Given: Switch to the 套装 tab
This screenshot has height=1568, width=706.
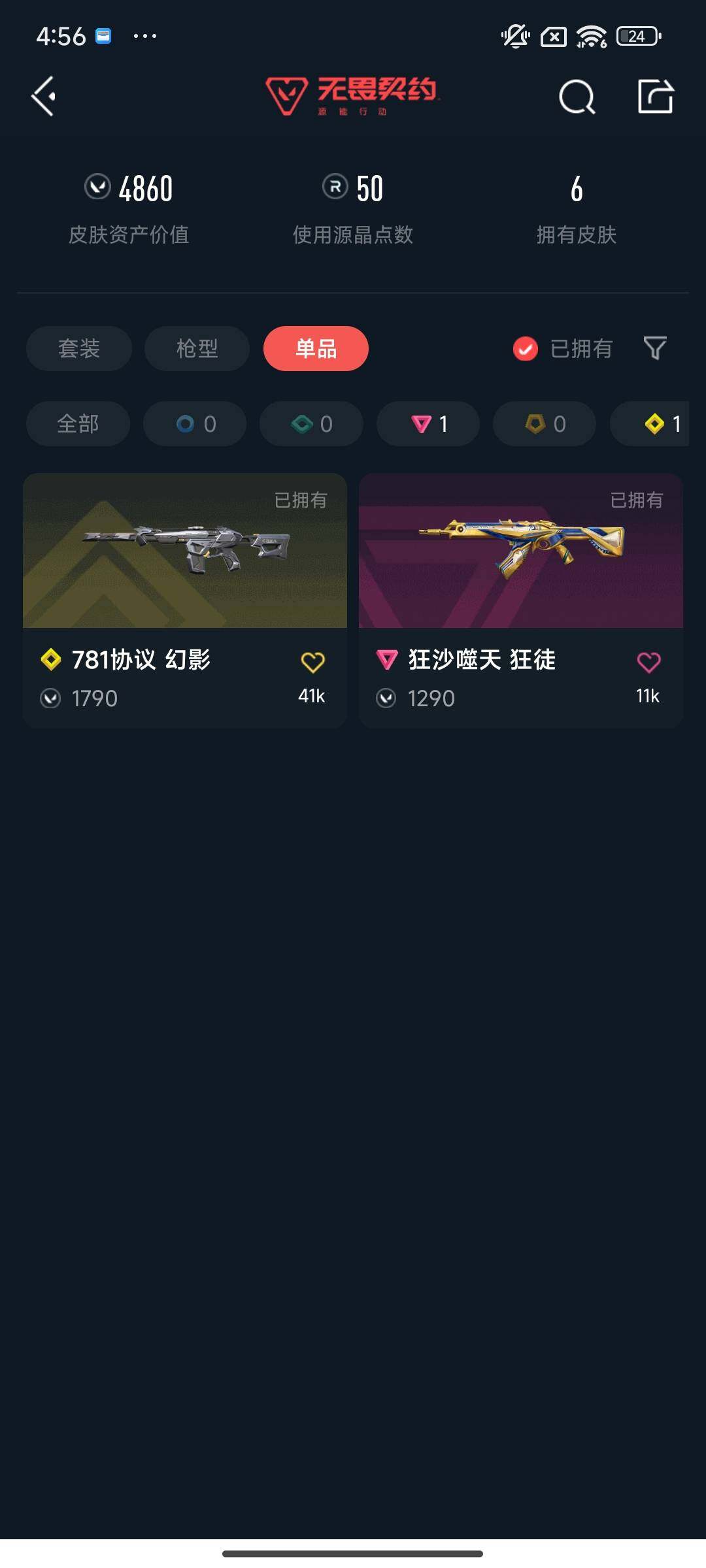Looking at the screenshot, I should coord(78,349).
